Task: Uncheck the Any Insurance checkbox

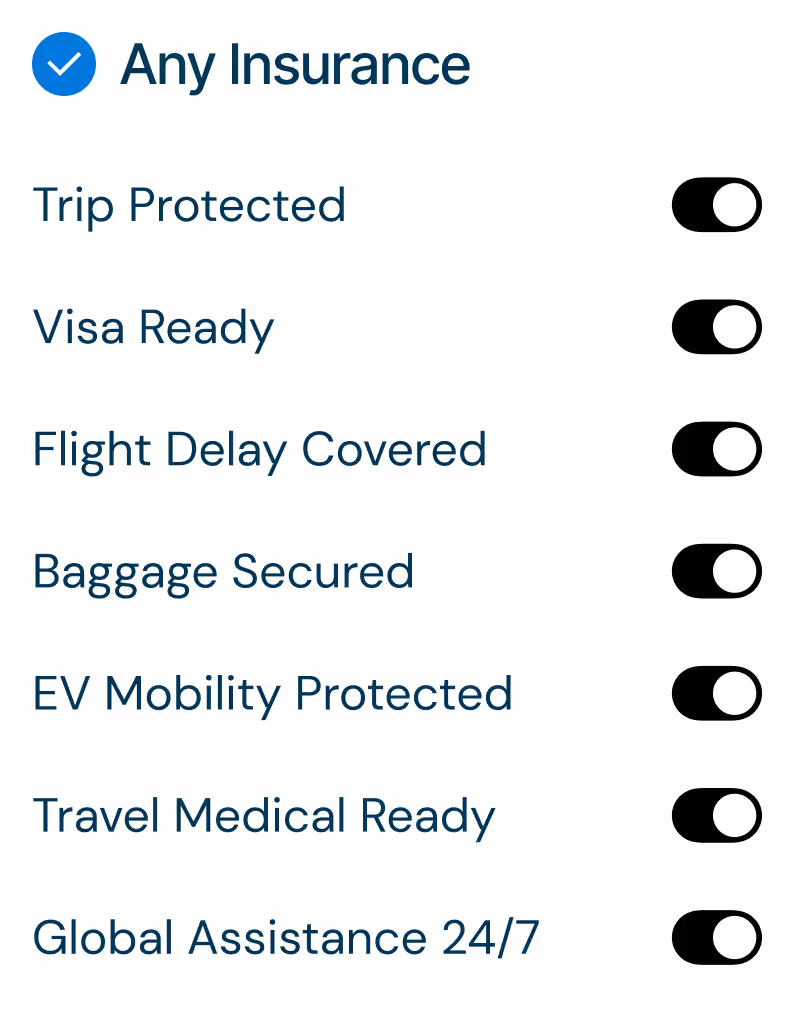Action: pos(64,65)
